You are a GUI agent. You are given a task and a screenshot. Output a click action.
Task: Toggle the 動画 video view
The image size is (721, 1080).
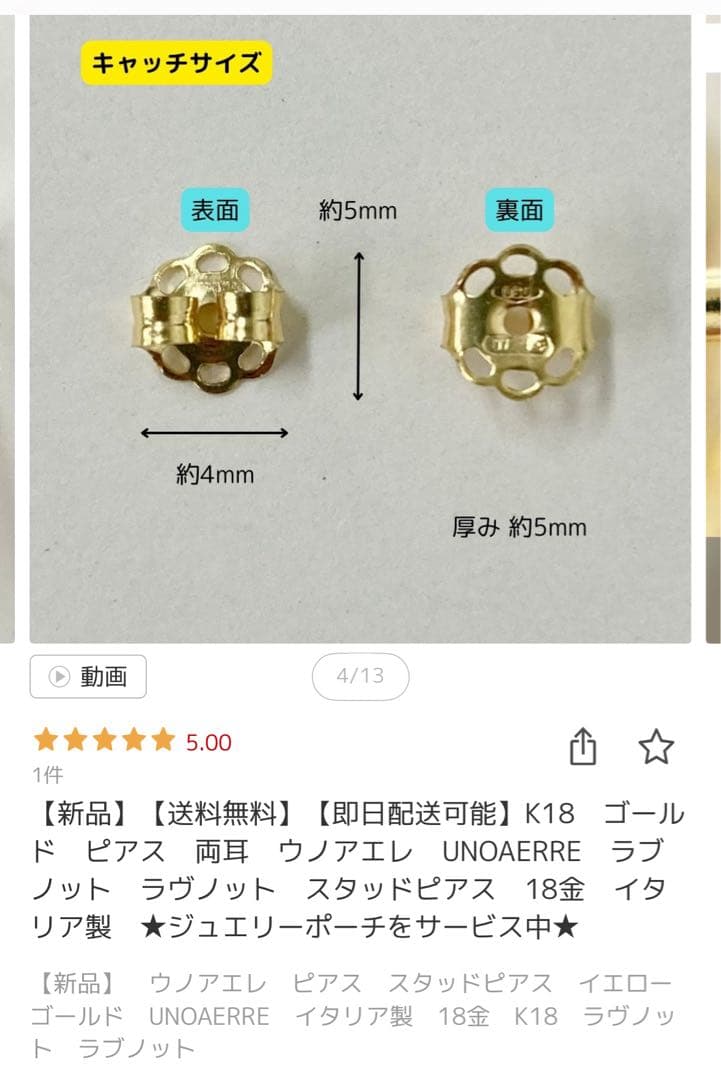coord(88,678)
